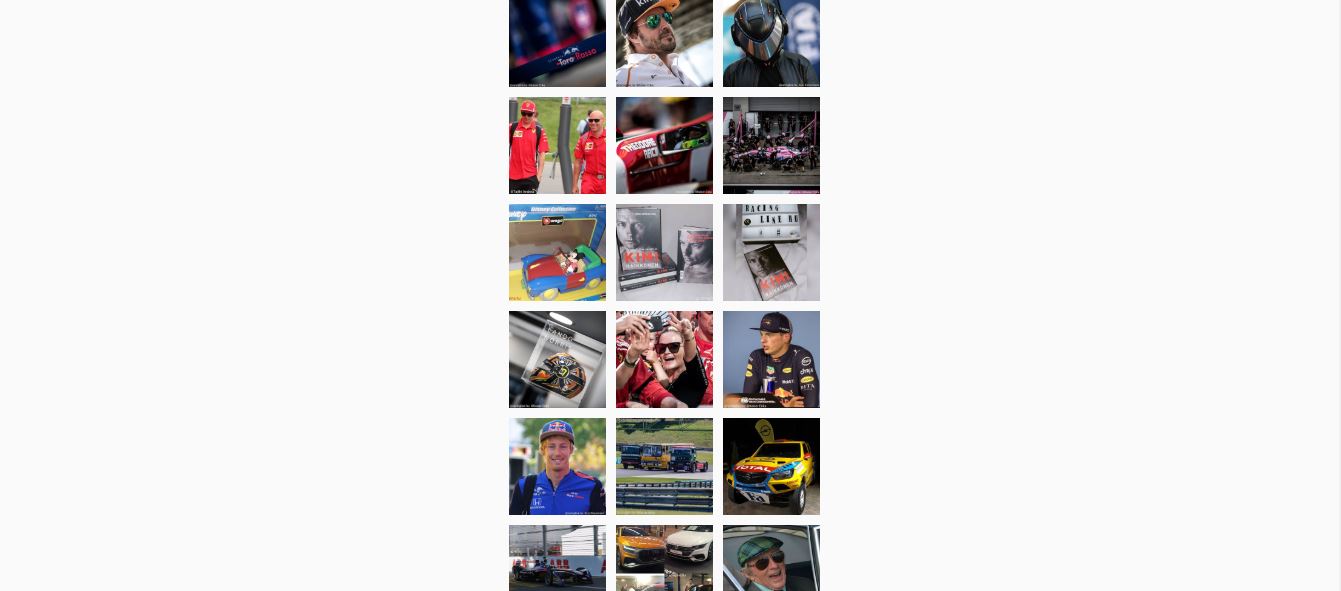Open the pink pit crew photo
The width and height of the screenshot is (1341, 591).
click(771, 145)
